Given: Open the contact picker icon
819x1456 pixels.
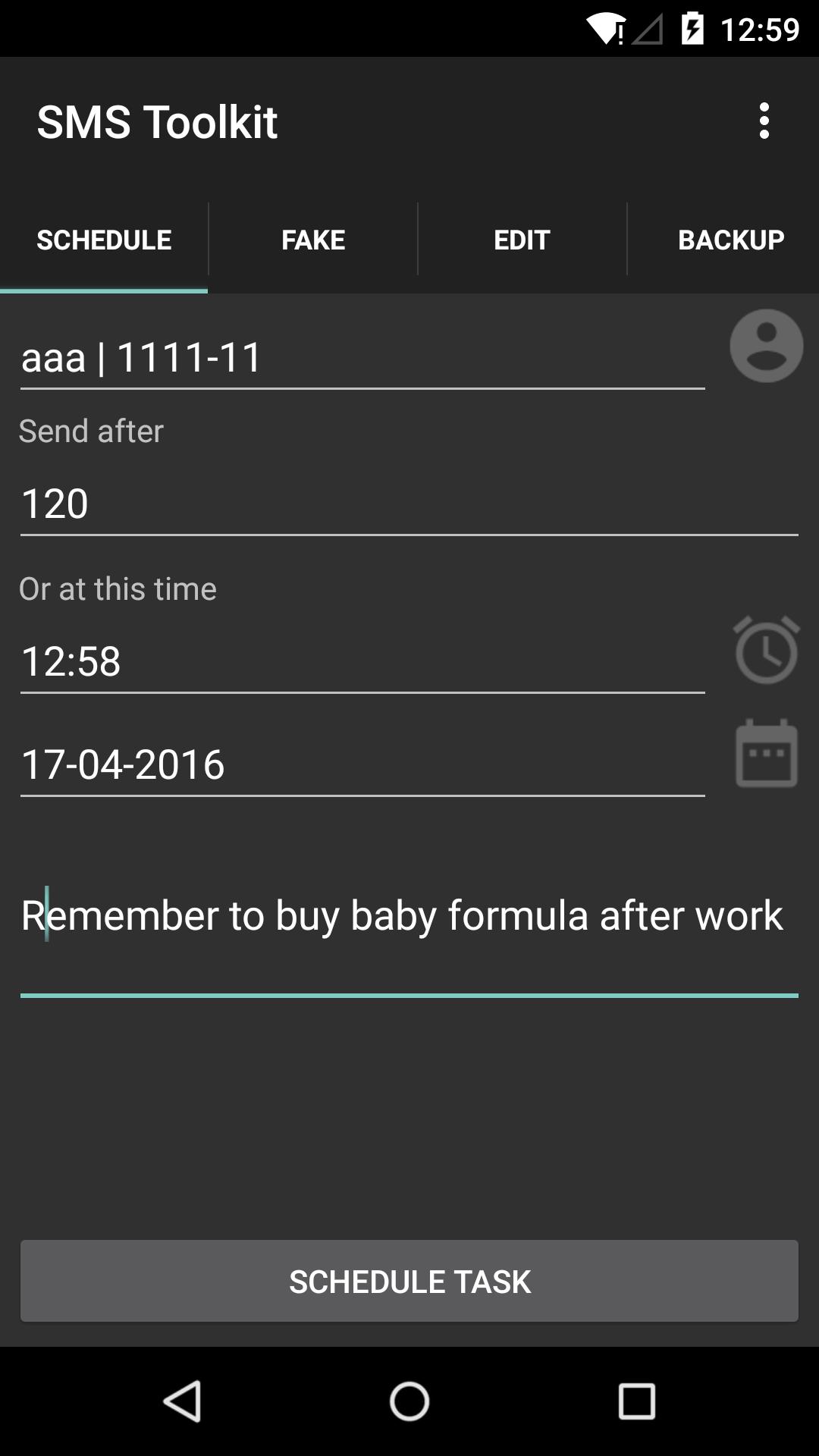Looking at the screenshot, I should point(767,345).
